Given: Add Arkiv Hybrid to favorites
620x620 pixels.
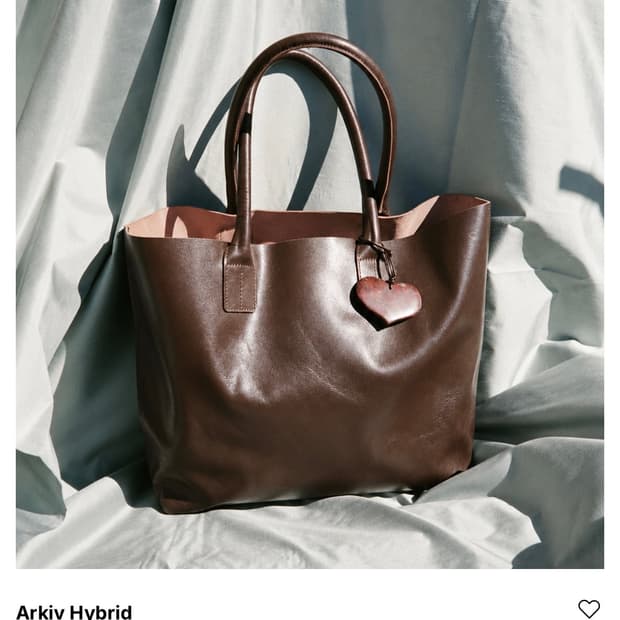Looking at the screenshot, I should click(589, 608).
